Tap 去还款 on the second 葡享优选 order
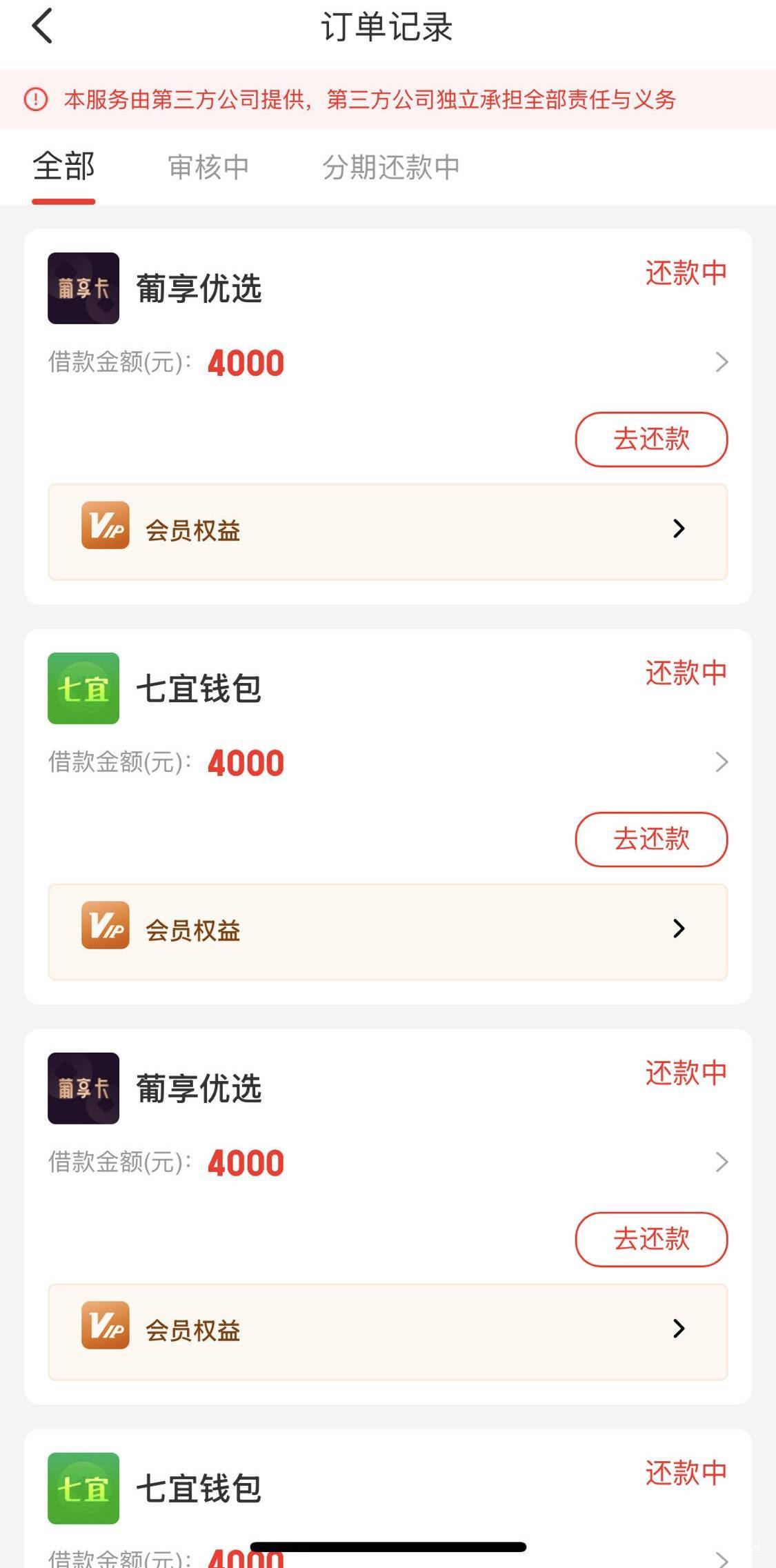 (650, 1240)
